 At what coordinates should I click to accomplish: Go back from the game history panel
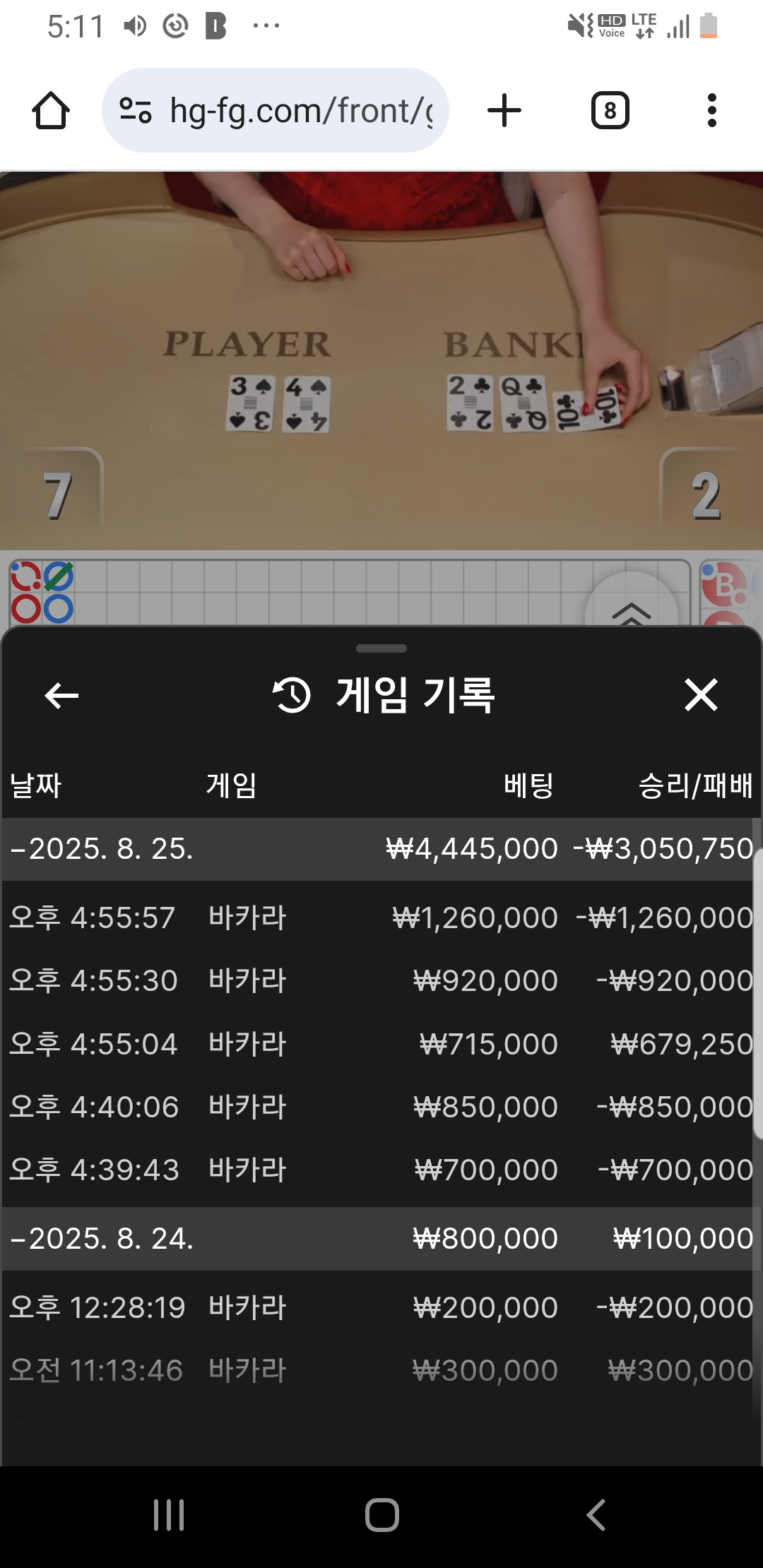coord(61,696)
